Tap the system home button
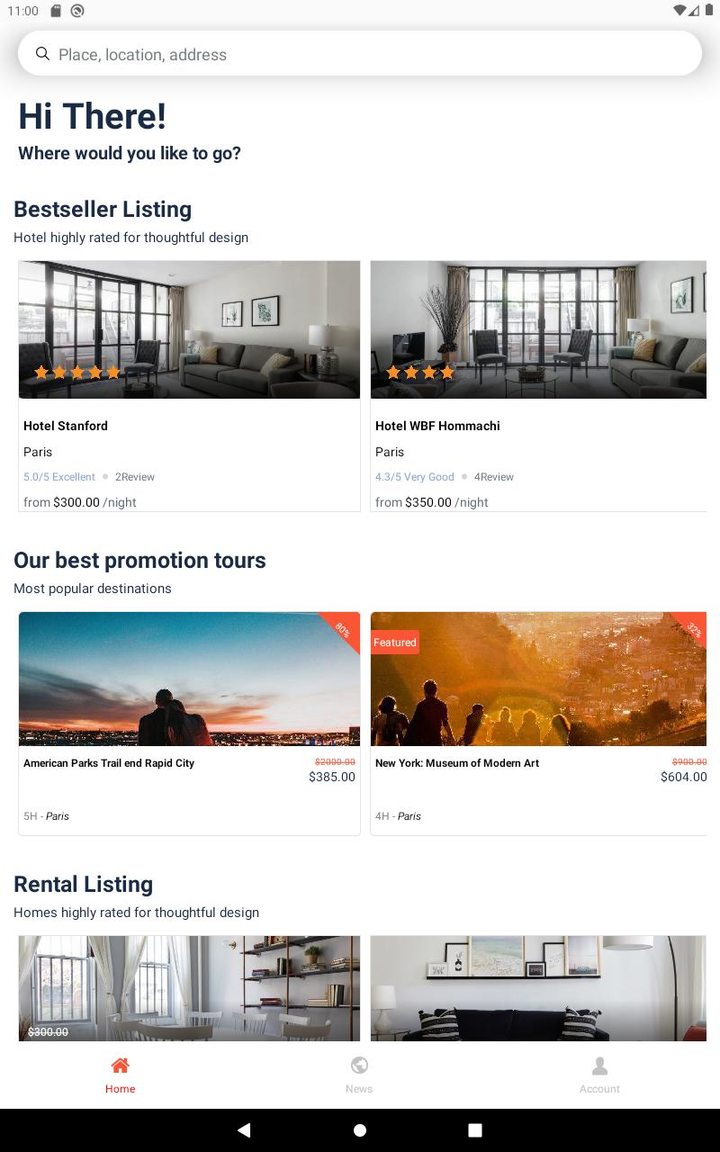Screen dimensions: 720x1152 (360, 1130)
